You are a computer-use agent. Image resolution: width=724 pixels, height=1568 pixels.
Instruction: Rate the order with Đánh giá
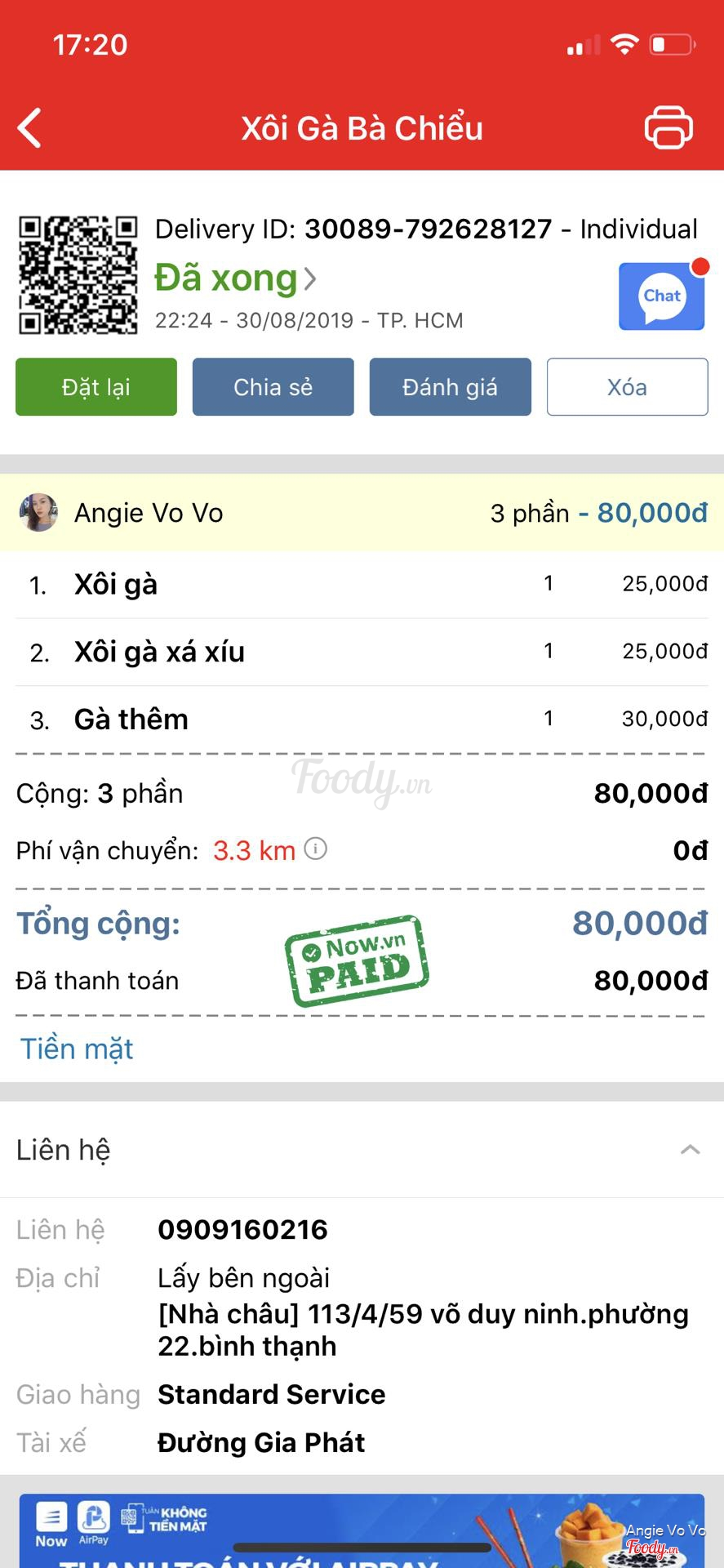coord(451,387)
